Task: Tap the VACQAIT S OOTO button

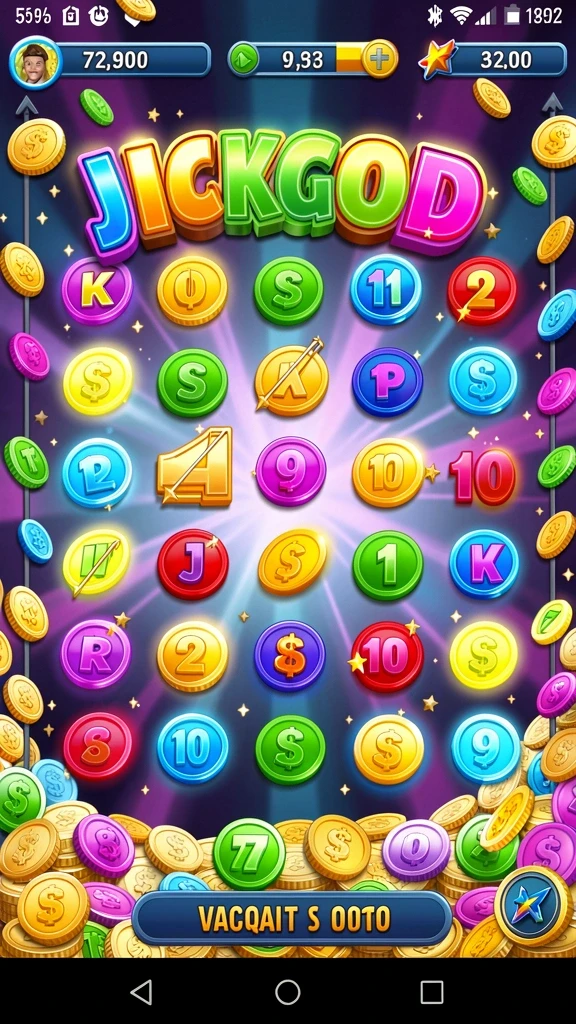Action: [293, 918]
